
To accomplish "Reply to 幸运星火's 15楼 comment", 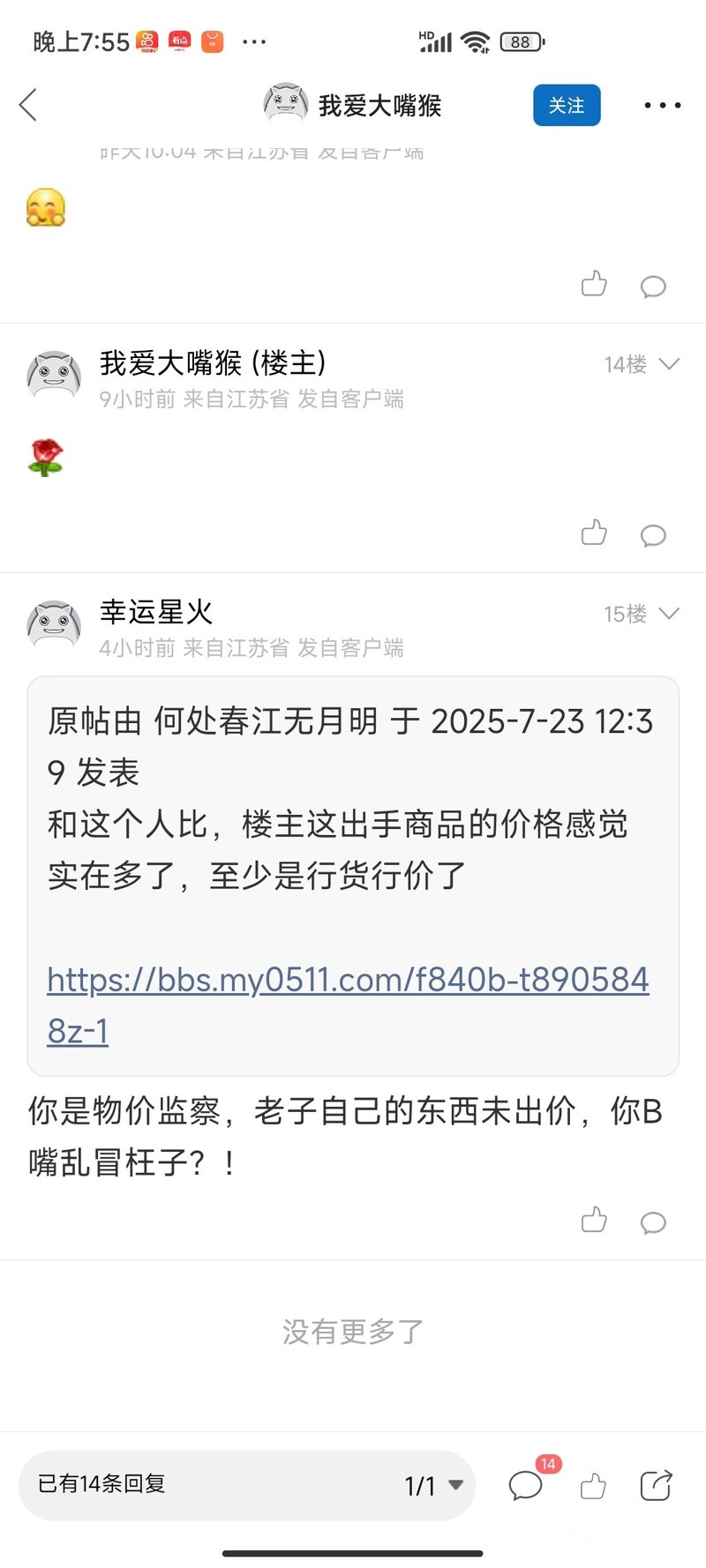I will [653, 1222].
